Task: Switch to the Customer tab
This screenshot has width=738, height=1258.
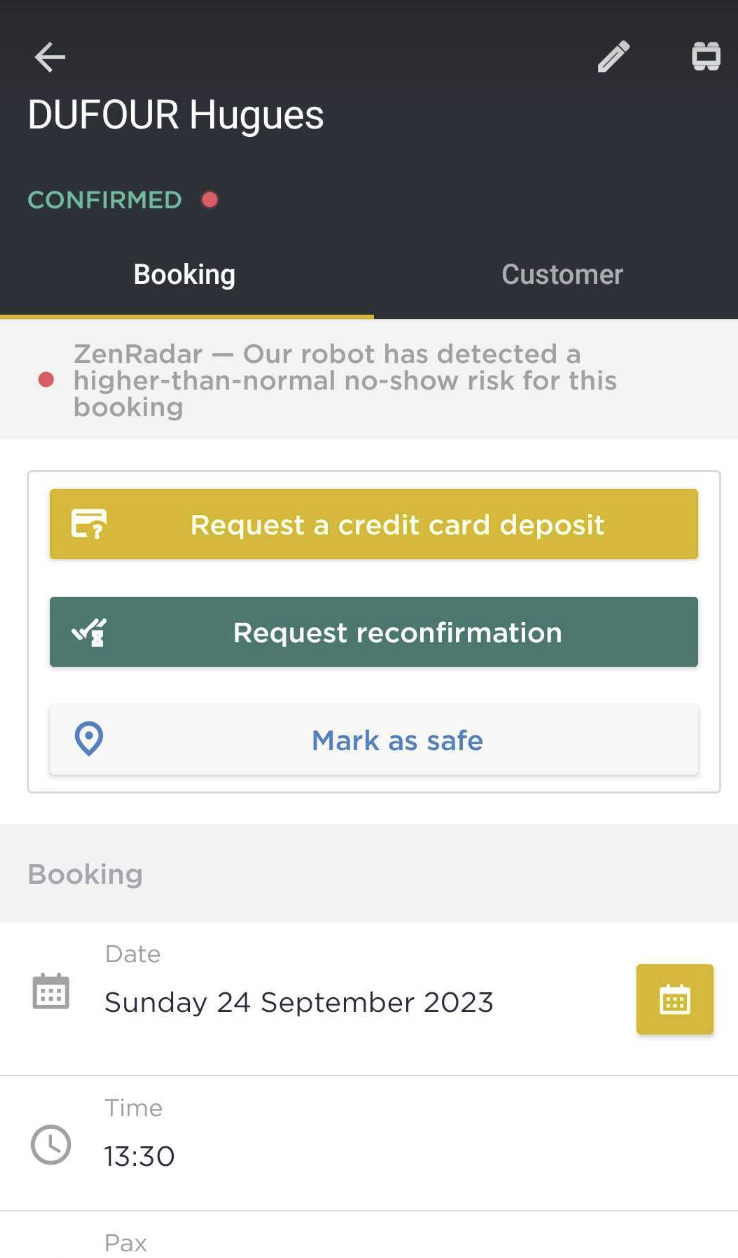Action: click(561, 275)
